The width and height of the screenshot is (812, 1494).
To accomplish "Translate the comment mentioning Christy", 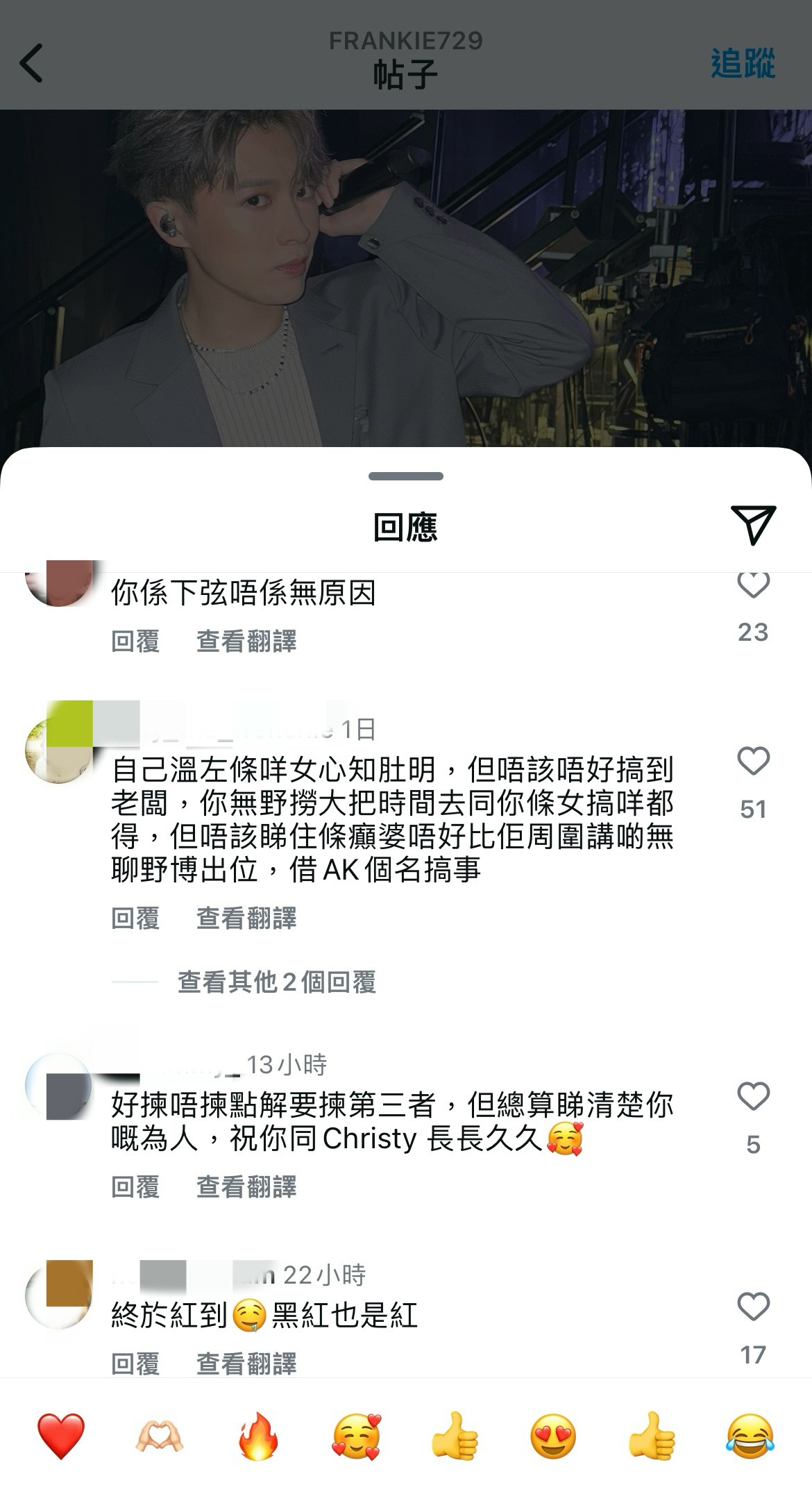I will pos(246,1186).
